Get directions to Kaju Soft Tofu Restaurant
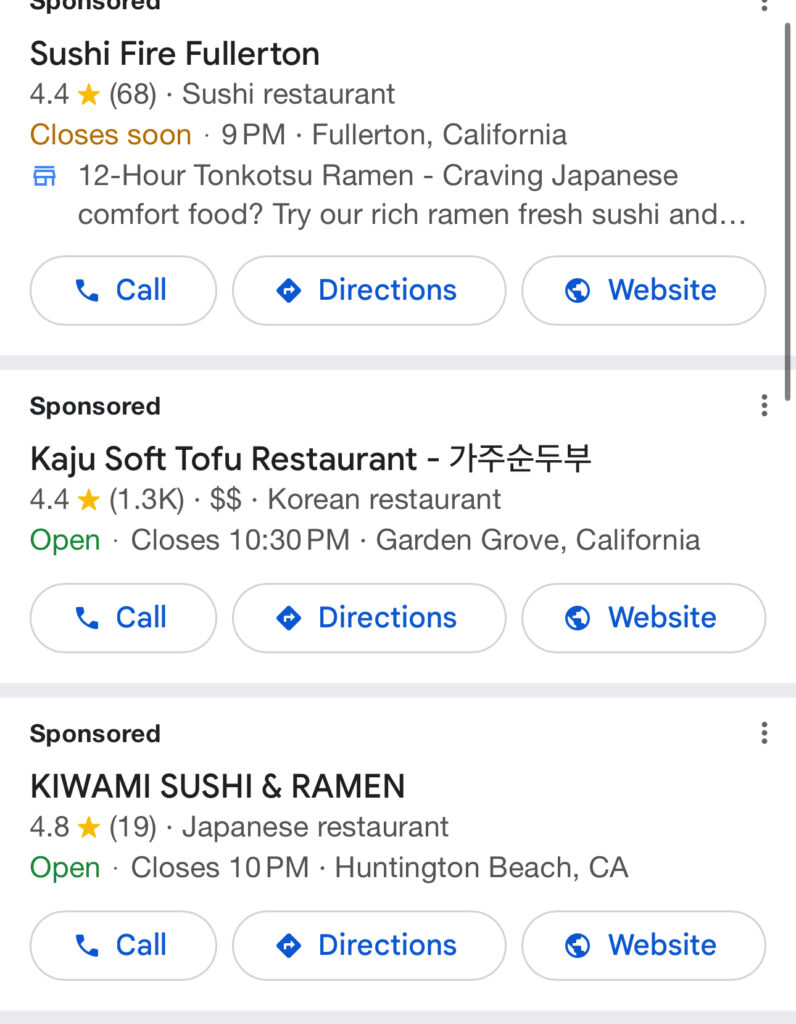The height and width of the screenshot is (1024, 796). (369, 618)
